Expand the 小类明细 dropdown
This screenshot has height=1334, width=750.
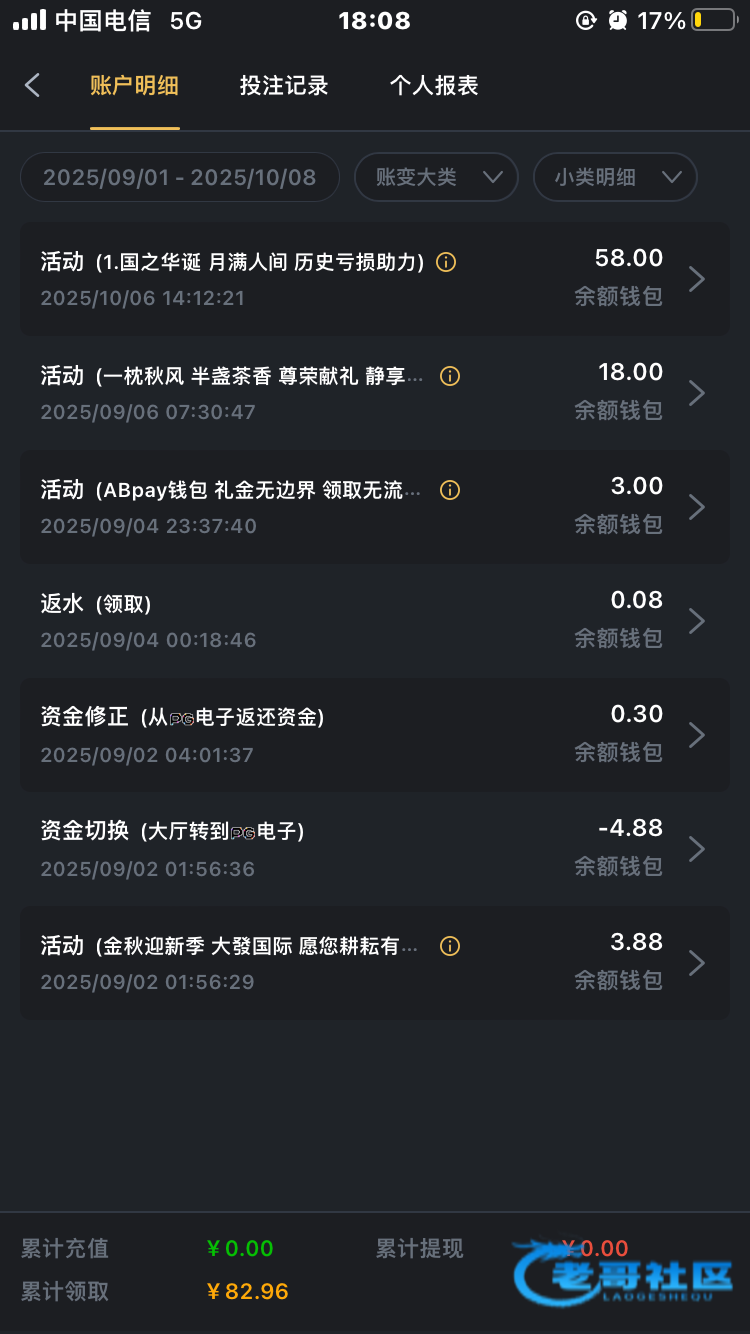pyautogui.click(x=615, y=177)
